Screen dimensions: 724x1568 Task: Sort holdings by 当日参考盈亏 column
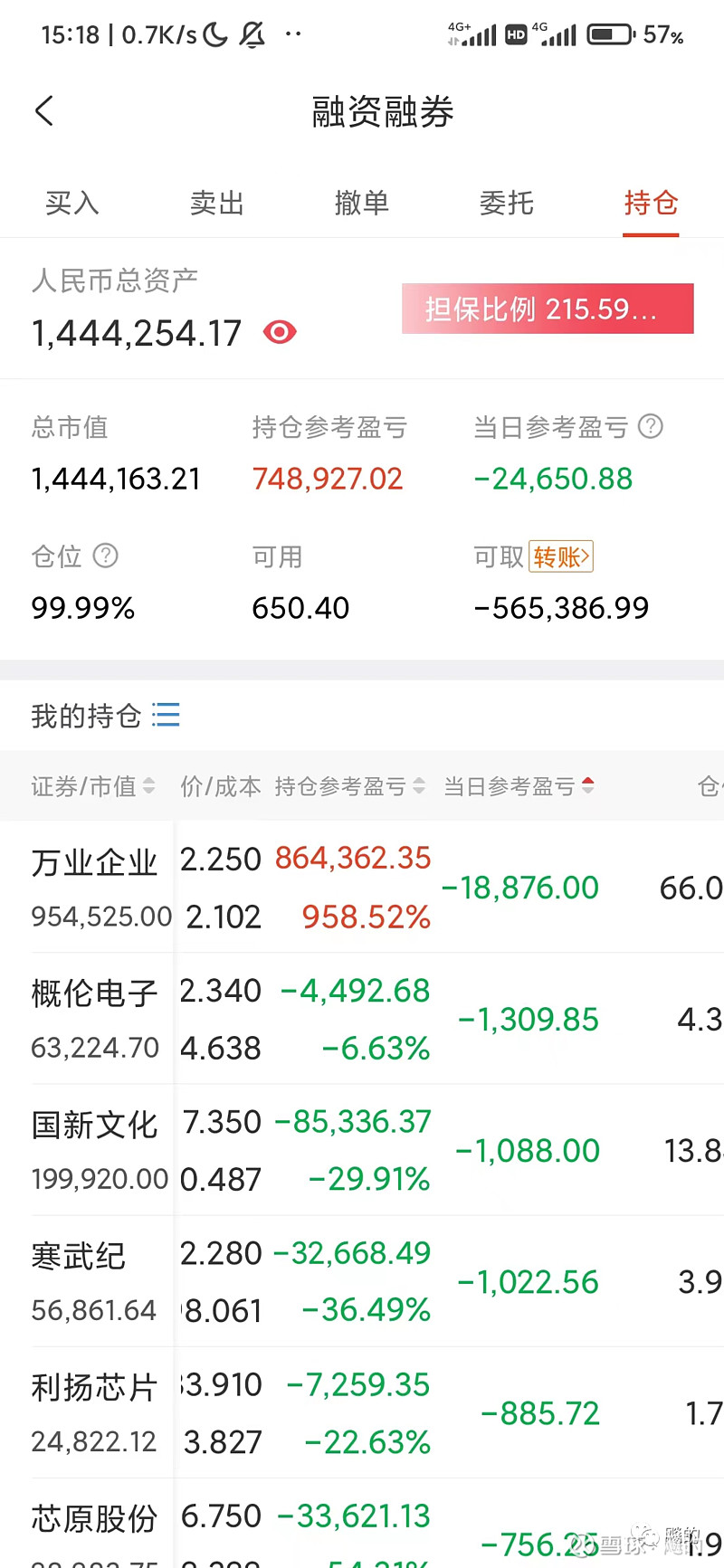tap(518, 786)
